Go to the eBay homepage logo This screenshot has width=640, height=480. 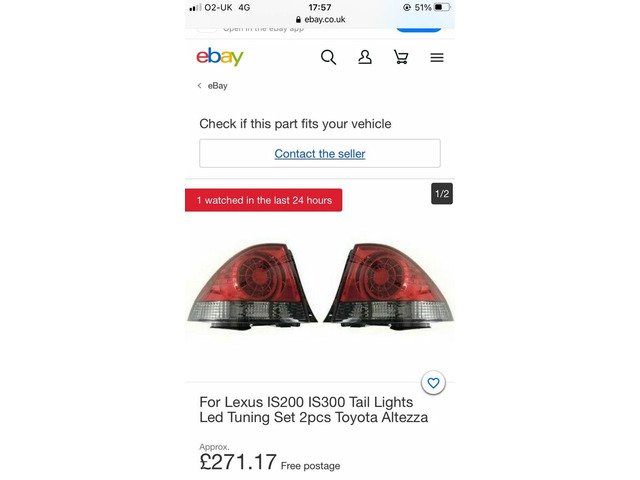[x=220, y=56]
